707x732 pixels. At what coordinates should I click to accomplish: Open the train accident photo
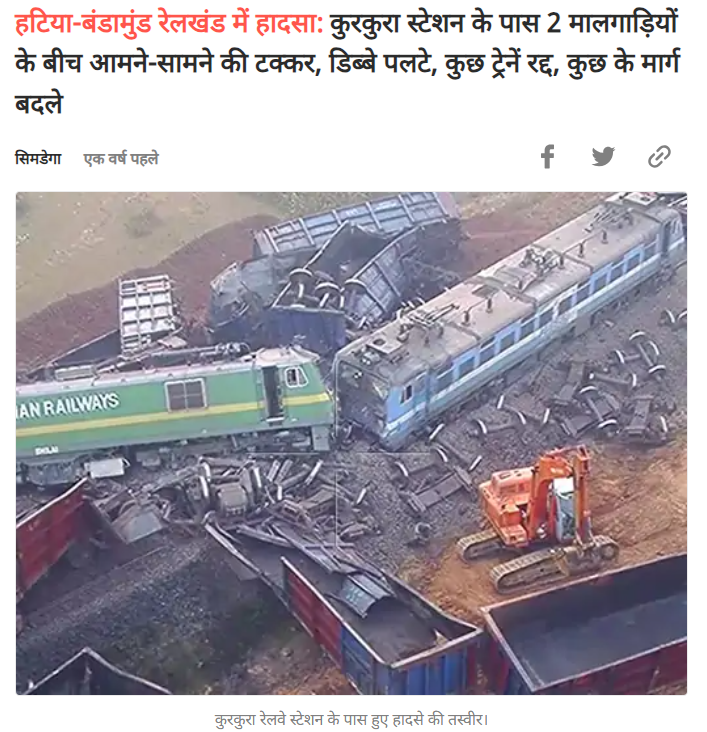point(351,443)
